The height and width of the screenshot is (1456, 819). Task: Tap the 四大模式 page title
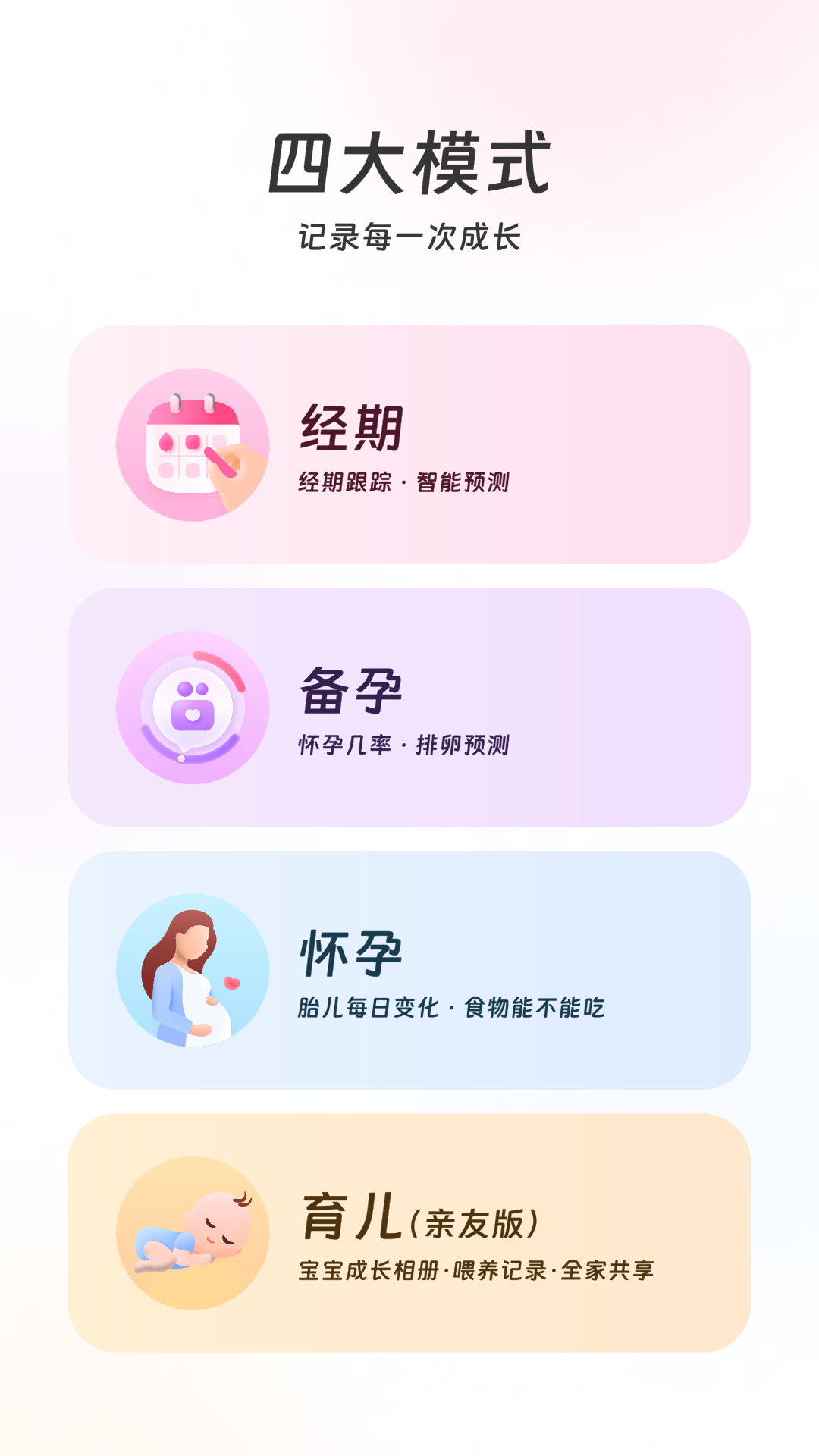point(409,163)
